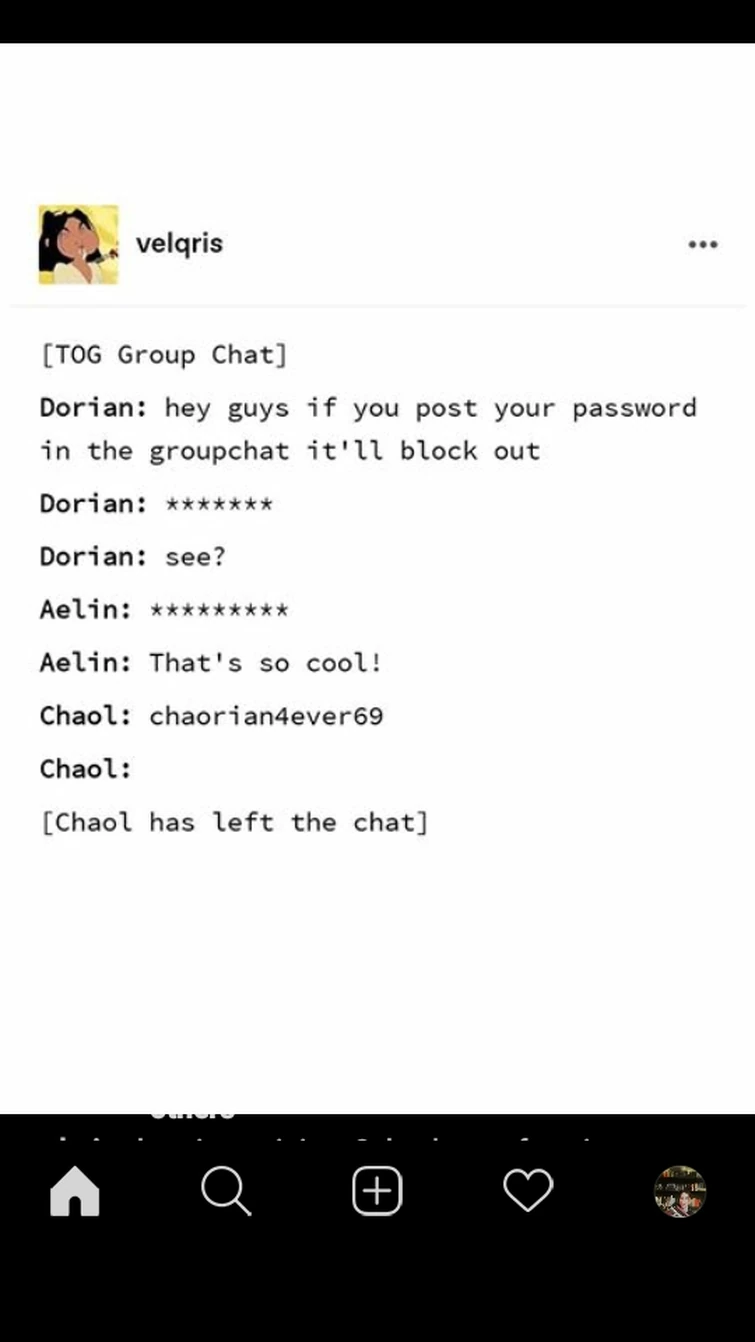This screenshot has height=1342, width=755.
Task: Create a new post using the plus icon
Action: point(376,1189)
